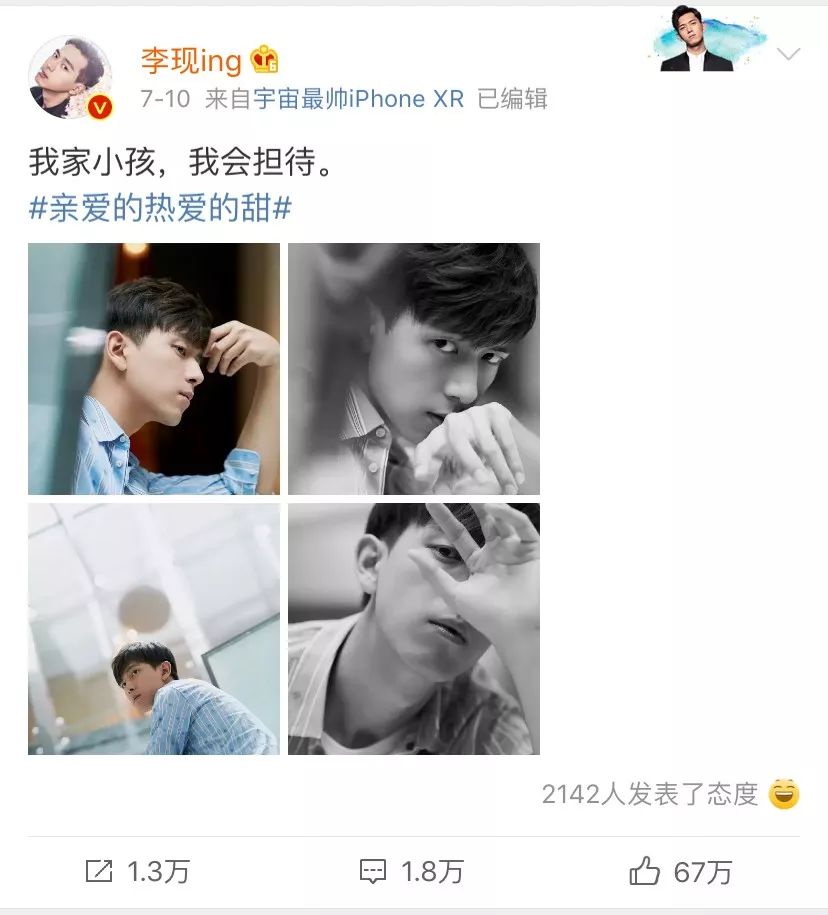Like this post with 67万 likes

tap(682, 871)
